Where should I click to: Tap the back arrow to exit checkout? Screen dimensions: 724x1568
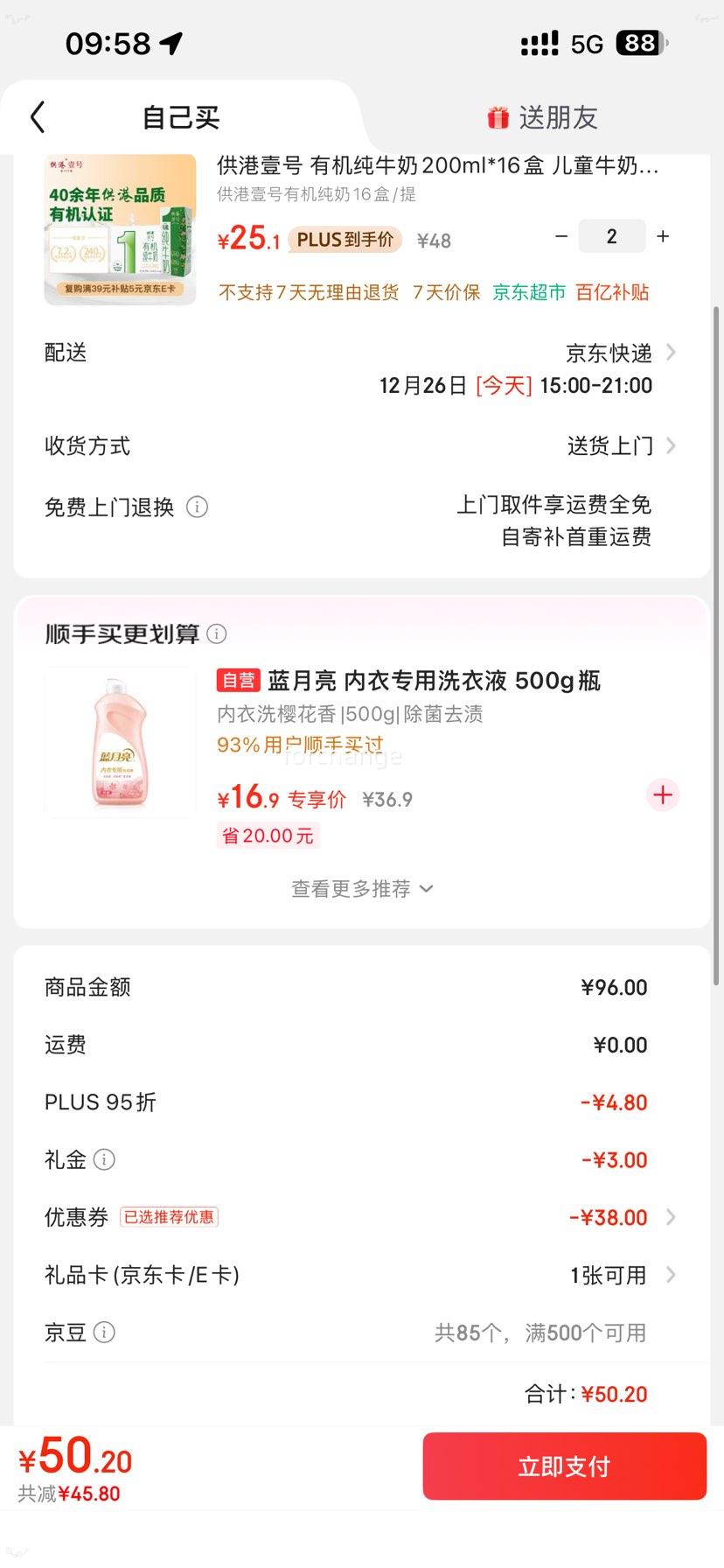point(37,116)
